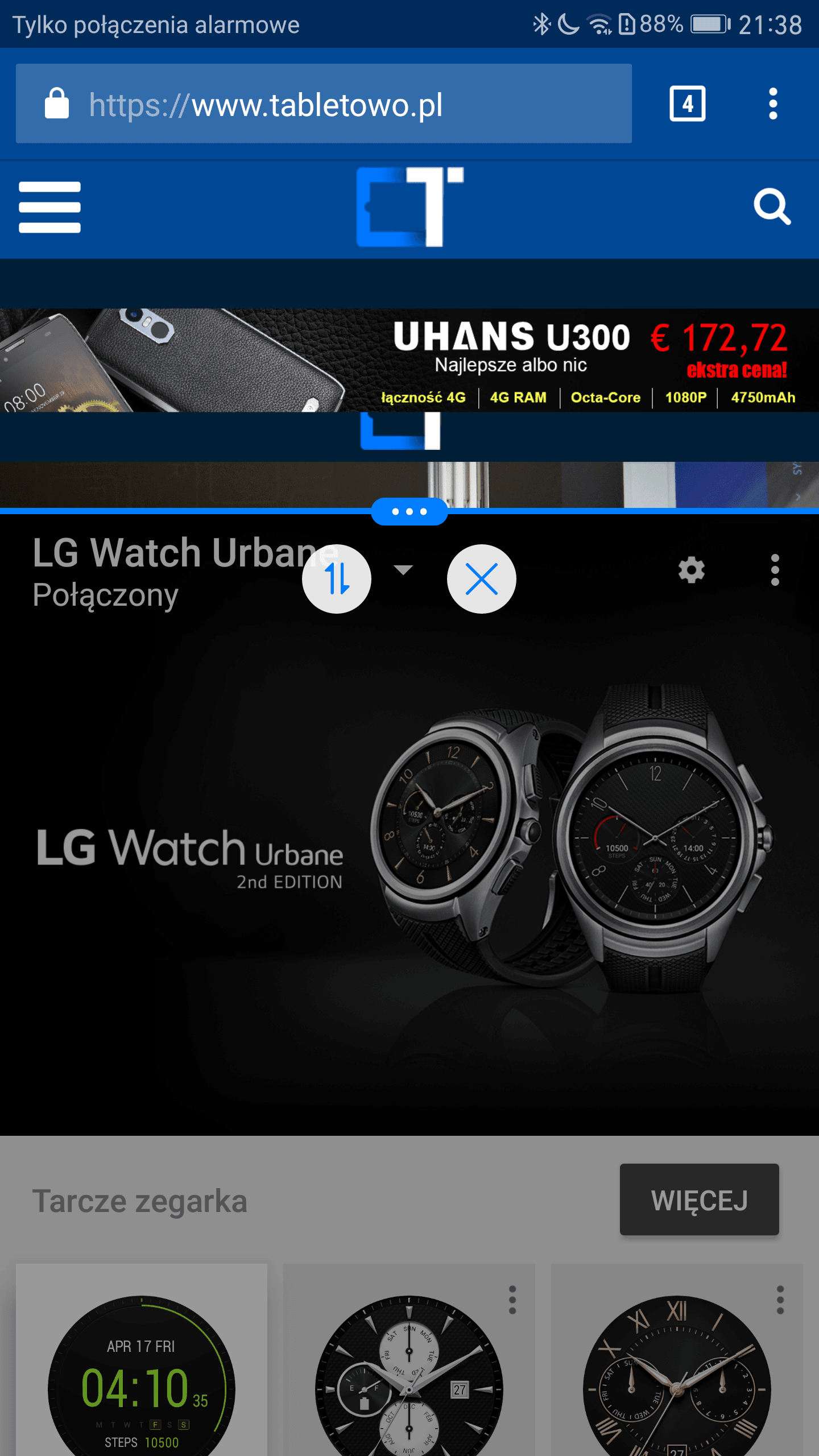Open the watch app overflow menu
Screen dimensions: 819x1456
pyautogui.click(x=775, y=570)
